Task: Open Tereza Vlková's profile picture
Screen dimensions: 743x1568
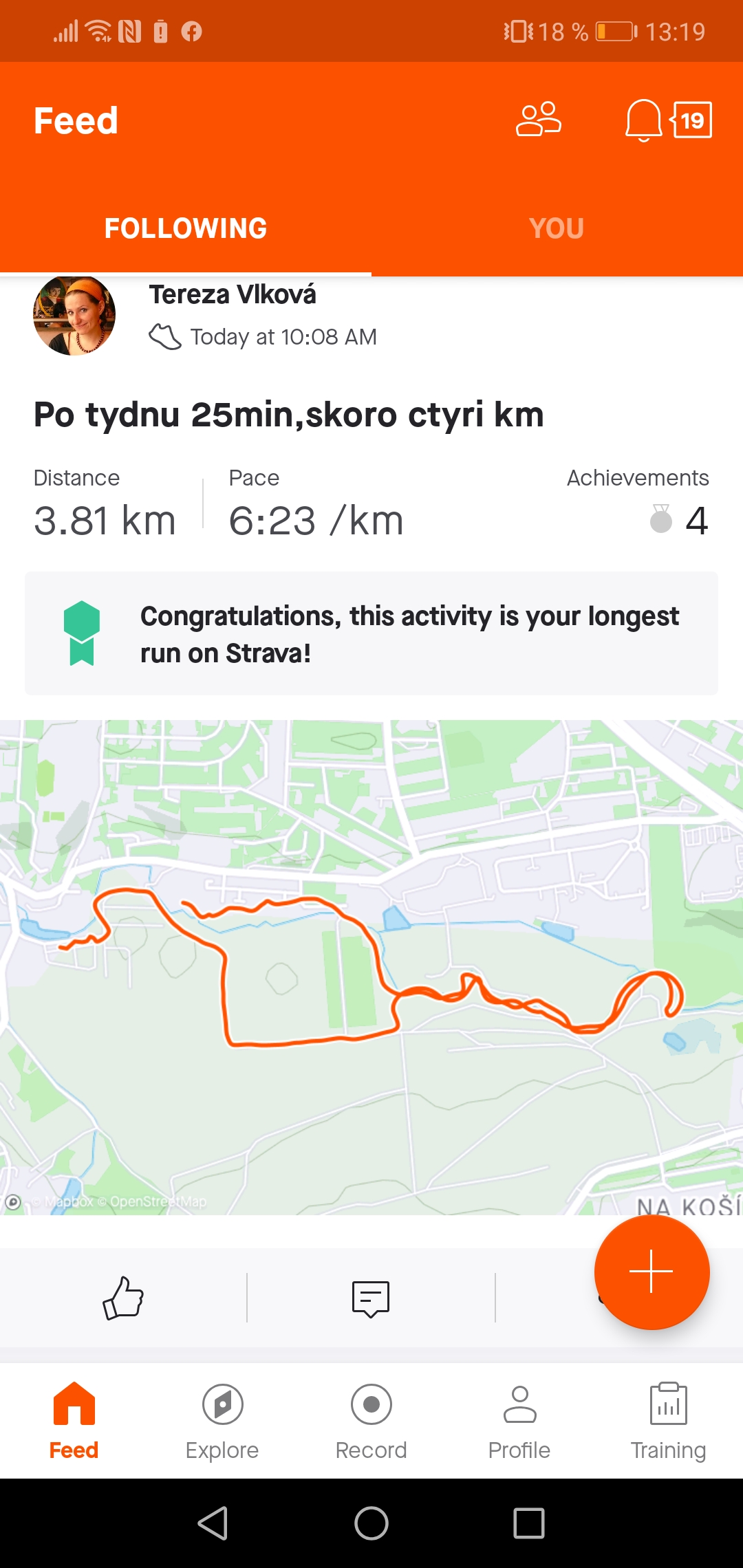Action: point(74,315)
